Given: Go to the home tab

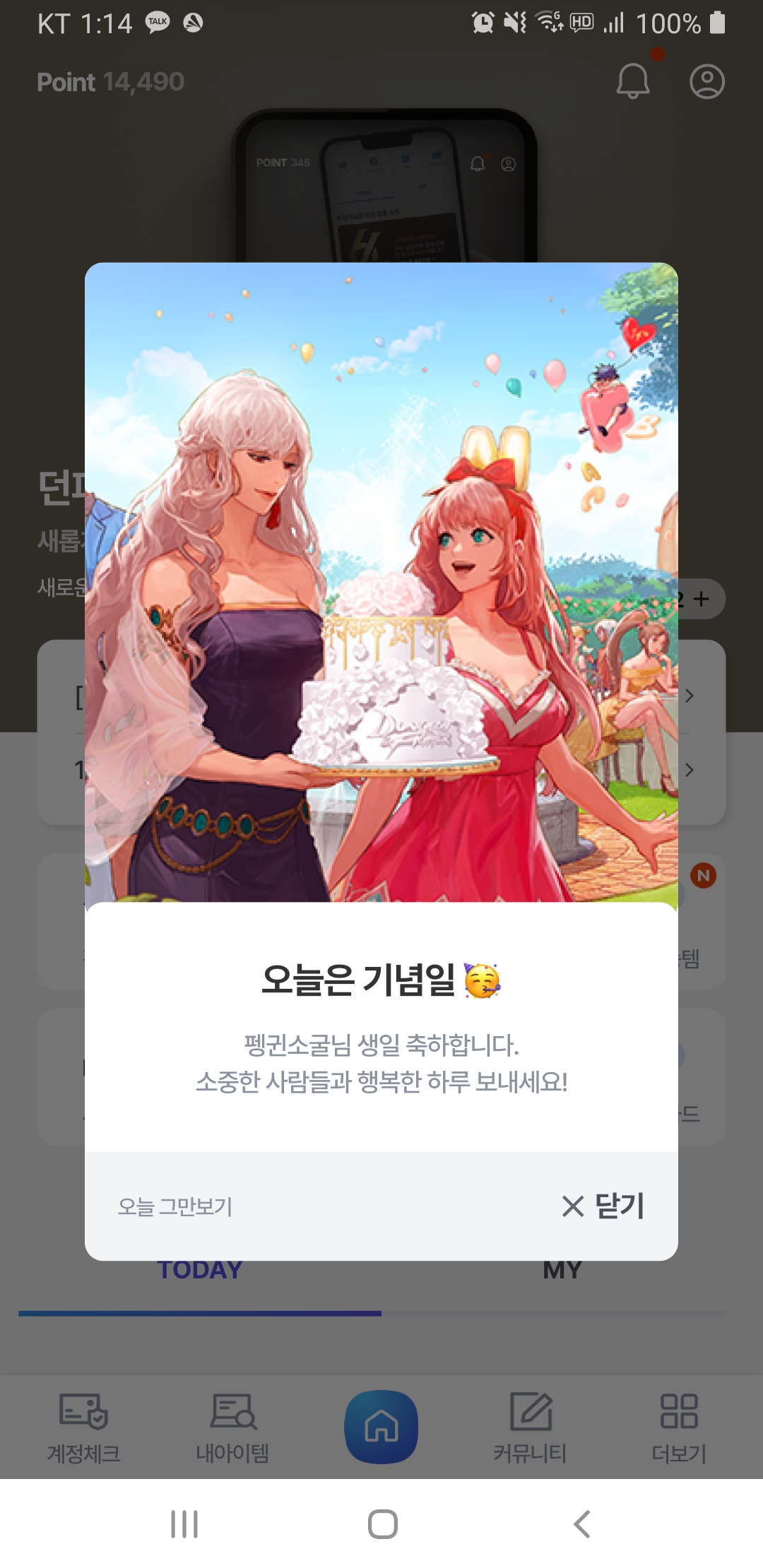Looking at the screenshot, I should point(381,1427).
